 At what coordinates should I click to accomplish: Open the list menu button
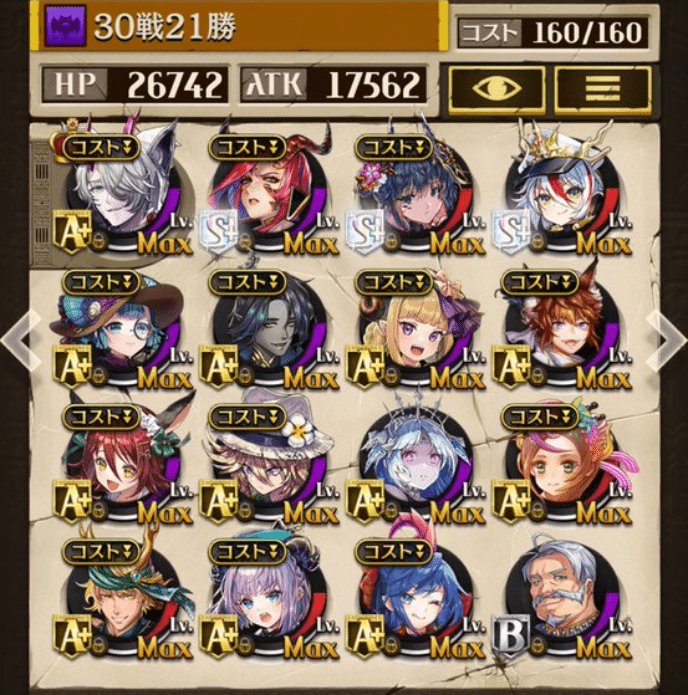(x=602, y=89)
